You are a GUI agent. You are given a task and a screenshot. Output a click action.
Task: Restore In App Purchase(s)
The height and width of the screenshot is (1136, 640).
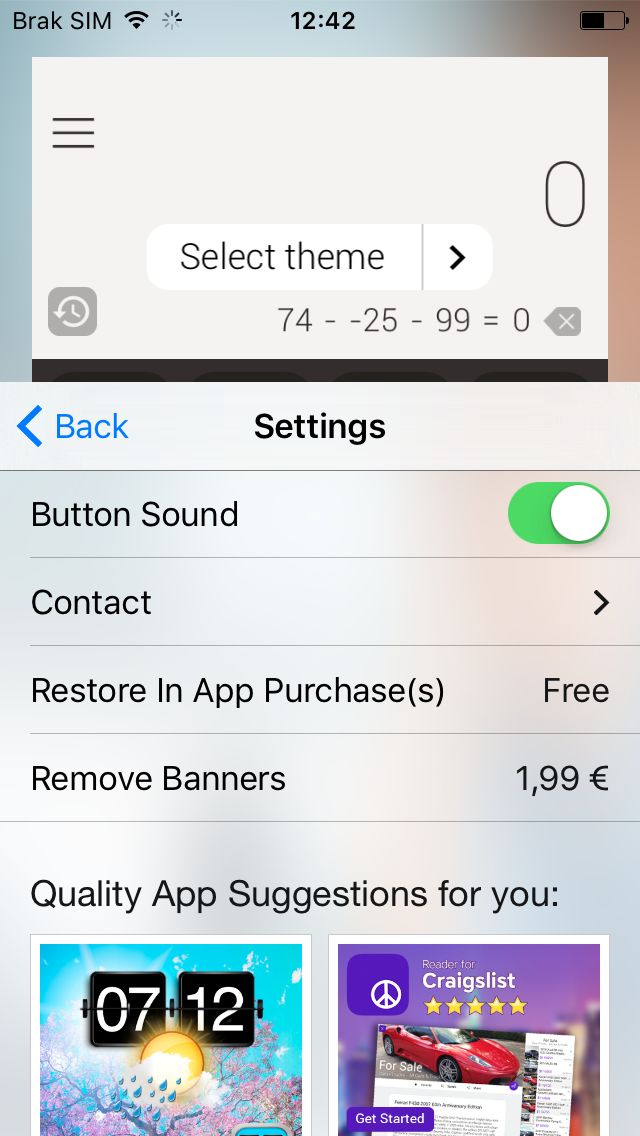pyautogui.click(x=320, y=690)
